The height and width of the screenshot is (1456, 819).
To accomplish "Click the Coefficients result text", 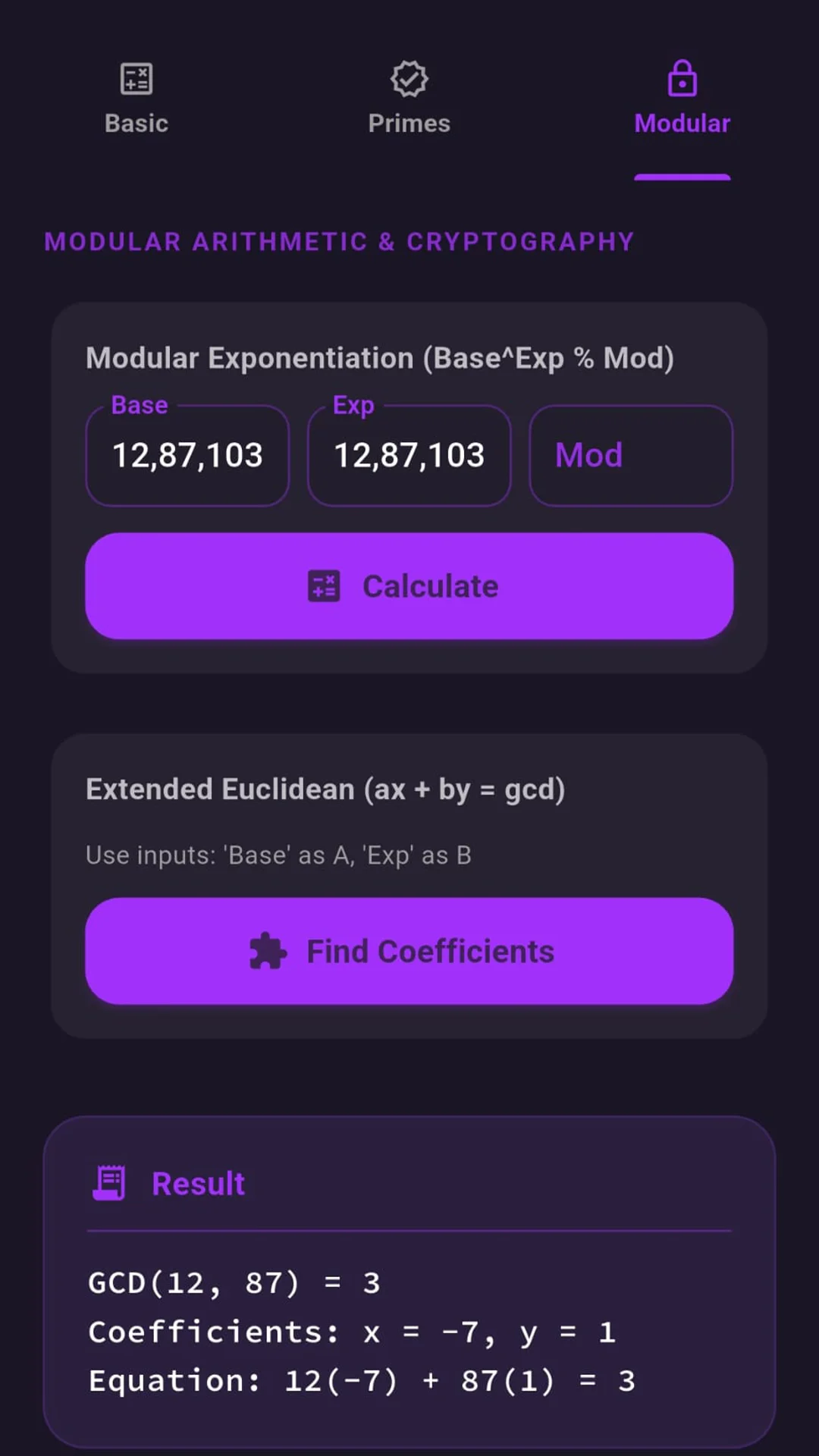I will [352, 1331].
